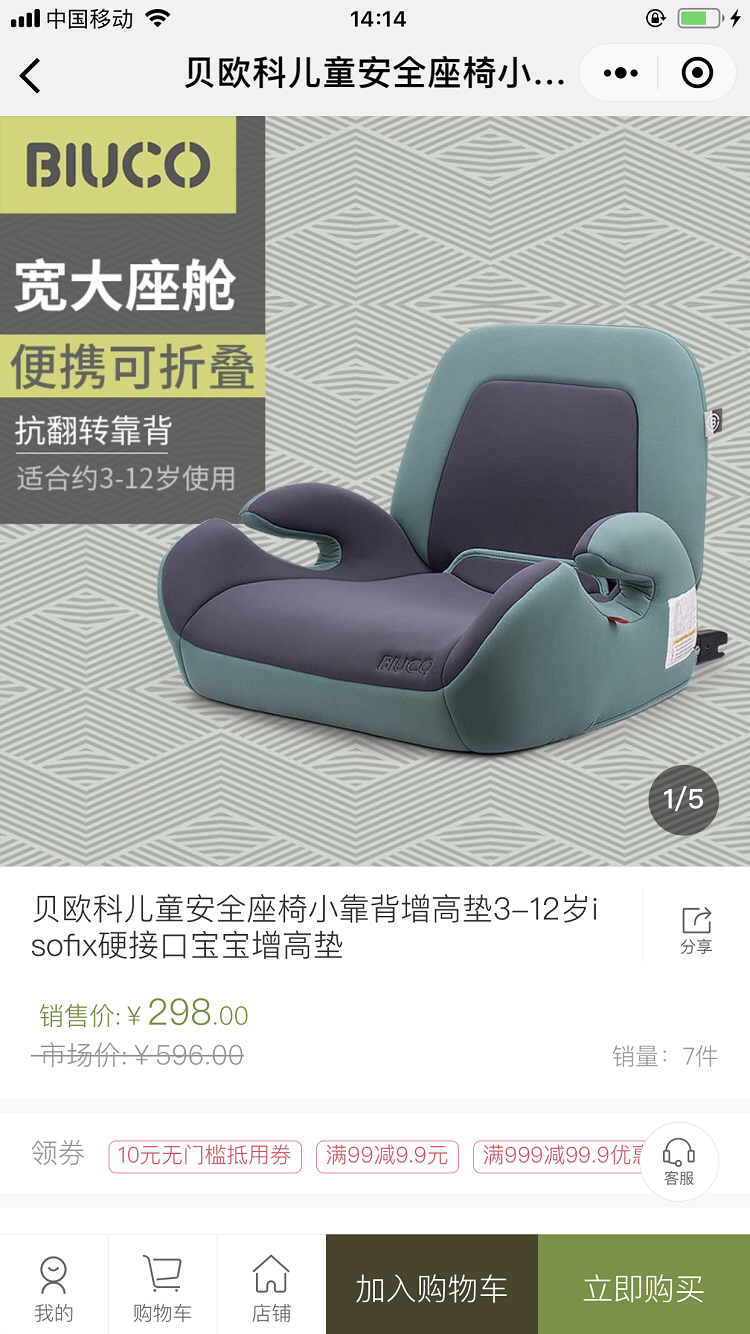Open the 购物车 shopping cart
Screen dimensions: 750x1334
click(162, 1288)
